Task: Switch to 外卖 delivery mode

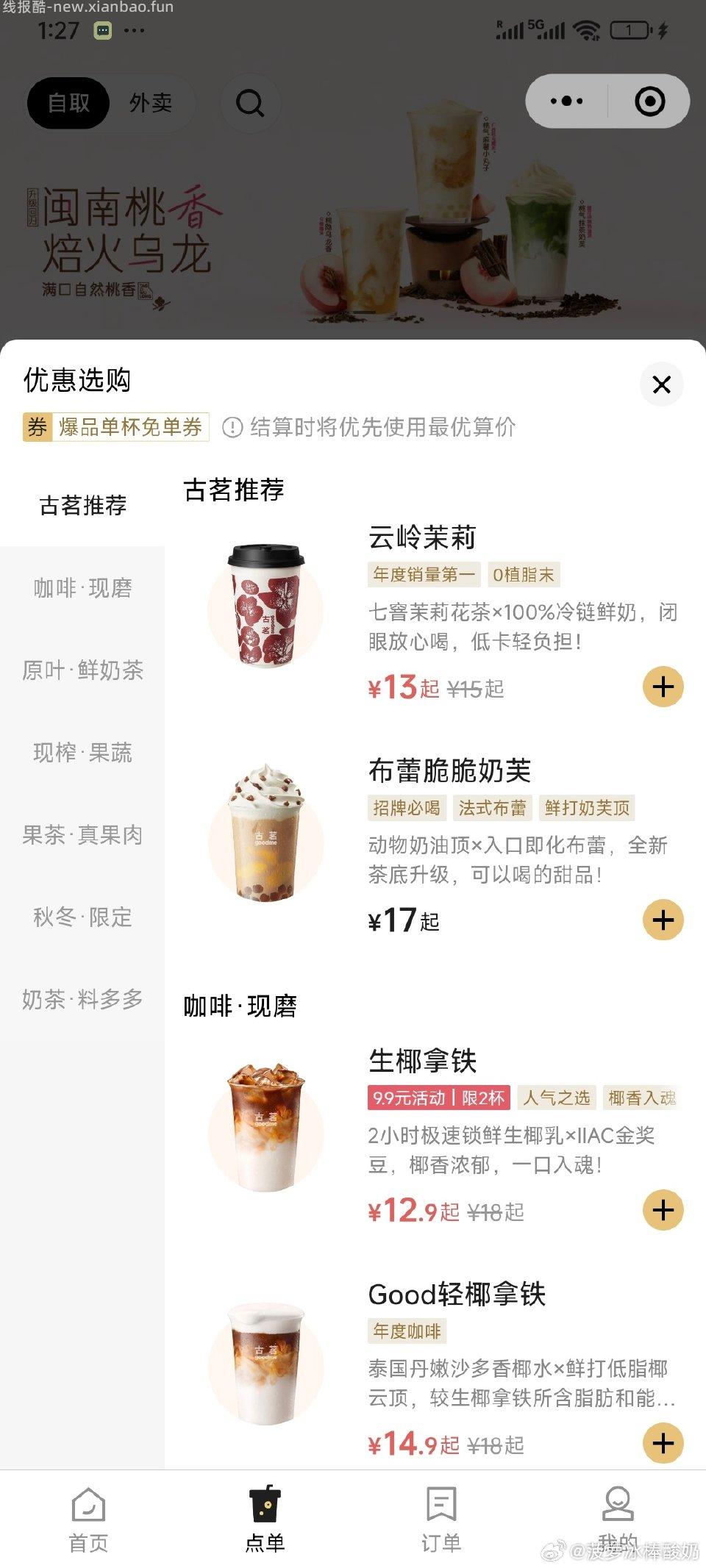Action: (149, 103)
